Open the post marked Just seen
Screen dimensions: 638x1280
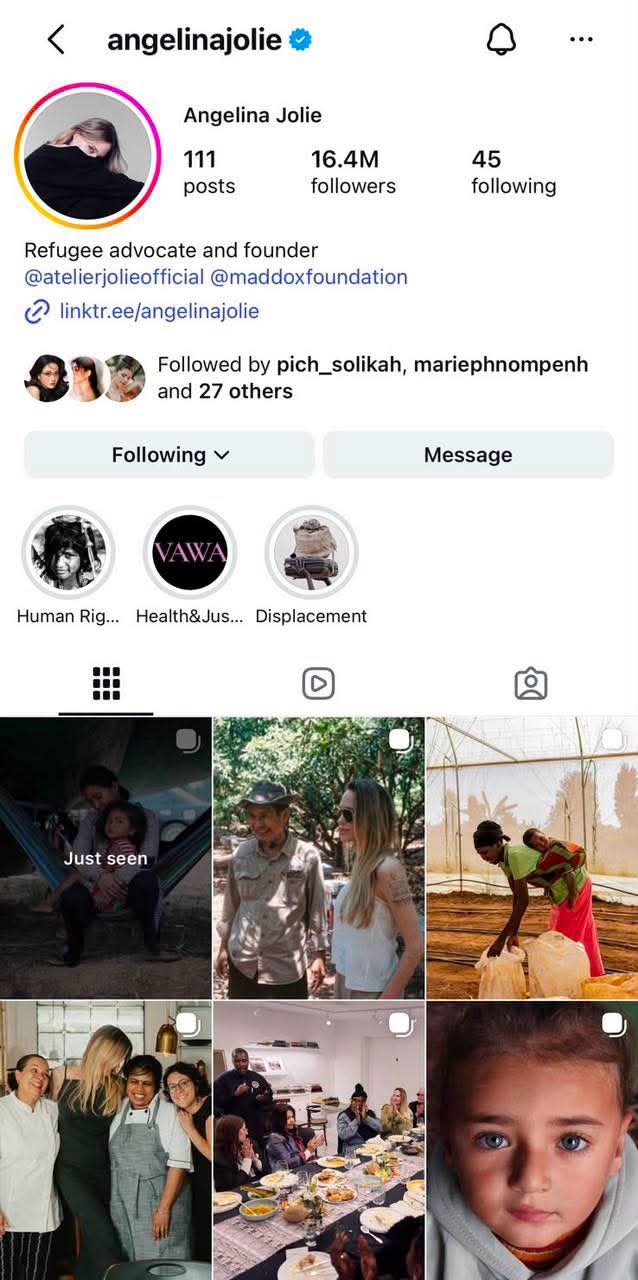tap(105, 857)
